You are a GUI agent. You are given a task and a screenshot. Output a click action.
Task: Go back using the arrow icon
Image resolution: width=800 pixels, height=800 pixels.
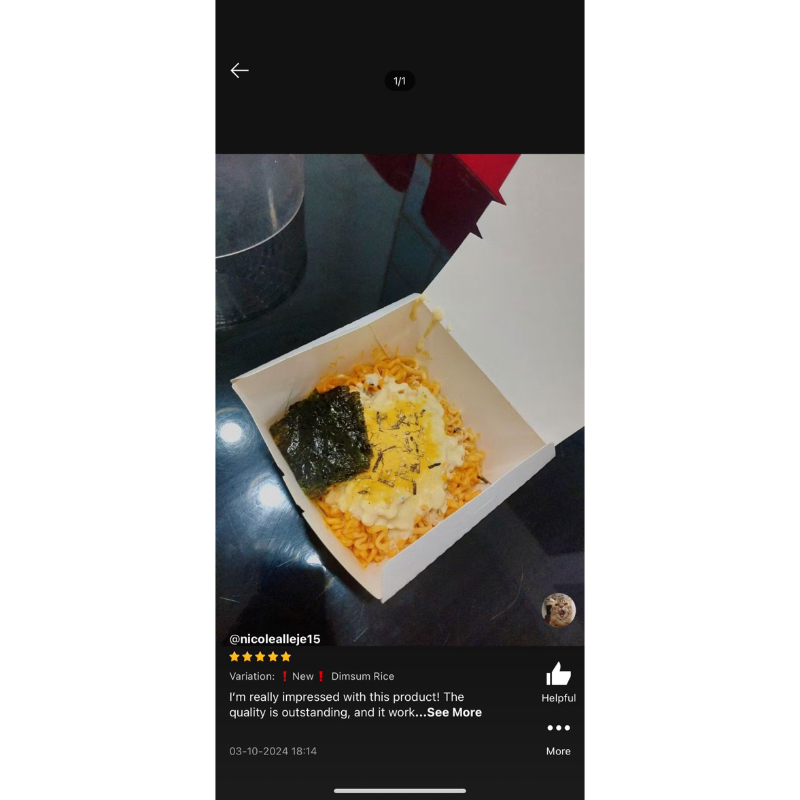239,70
